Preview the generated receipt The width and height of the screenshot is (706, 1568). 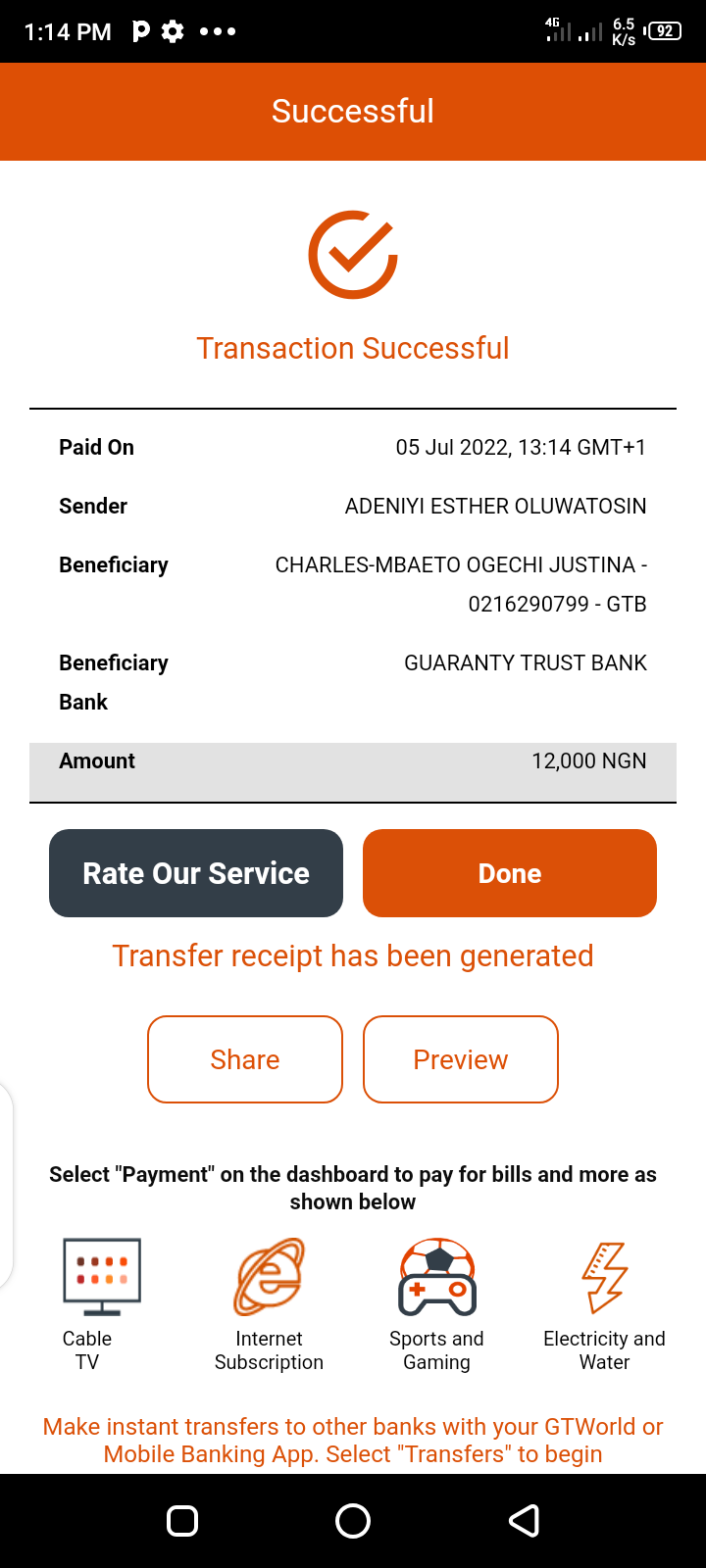(461, 1059)
